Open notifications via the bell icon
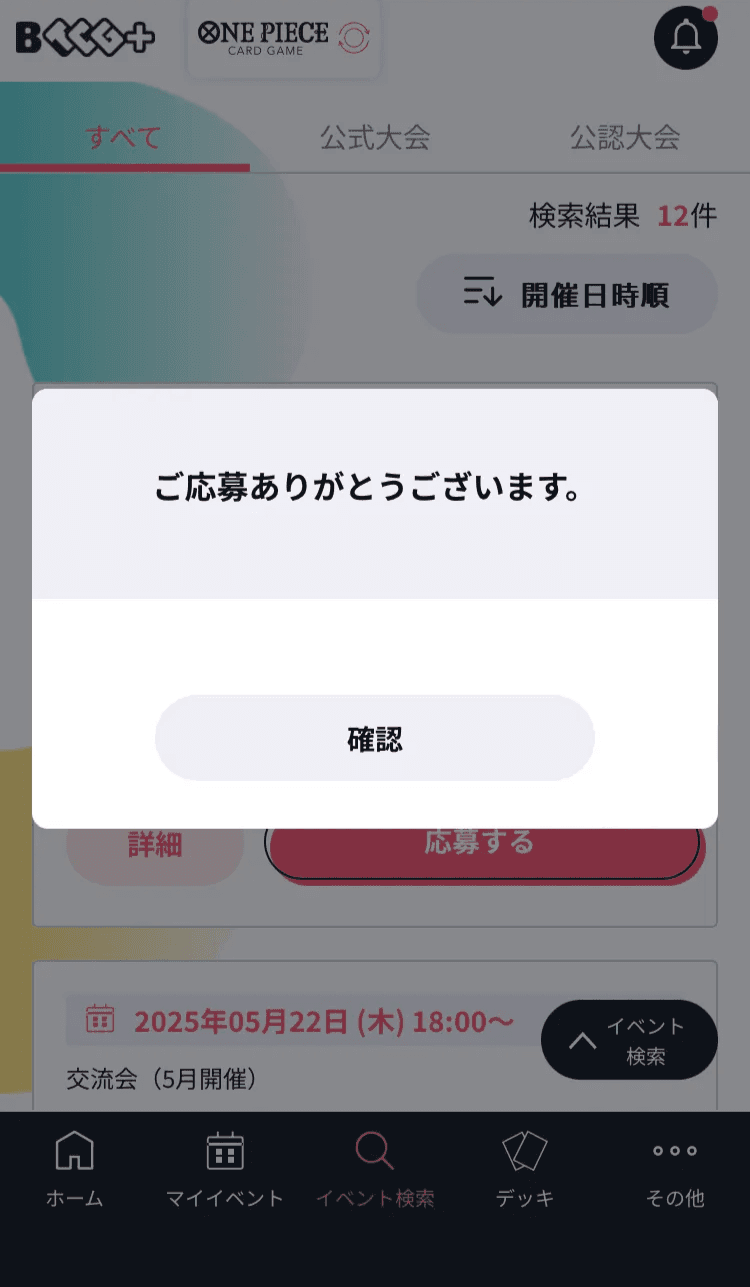 pyautogui.click(x=685, y=37)
